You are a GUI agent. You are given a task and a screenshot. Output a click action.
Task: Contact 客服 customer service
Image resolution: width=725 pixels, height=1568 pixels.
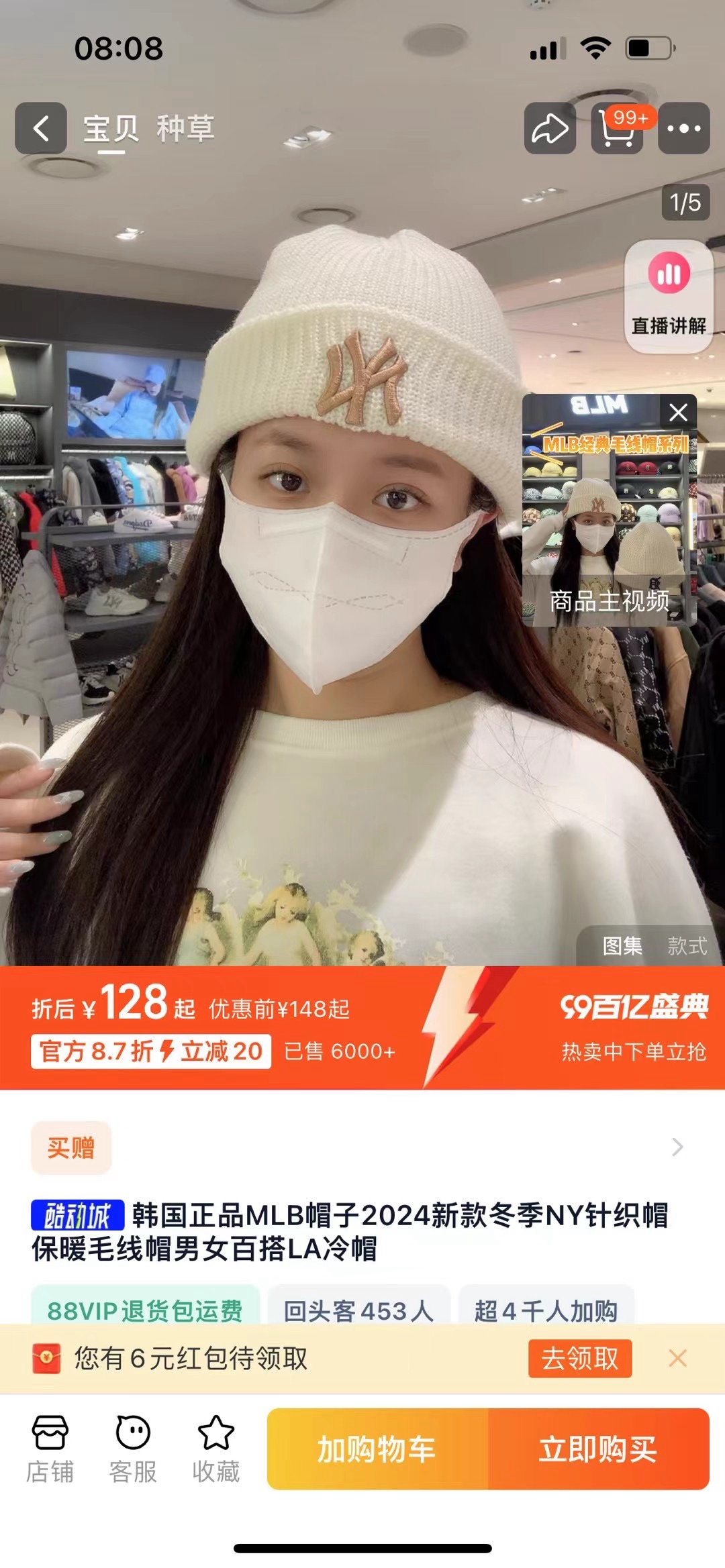pyautogui.click(x=133, y=1449)
